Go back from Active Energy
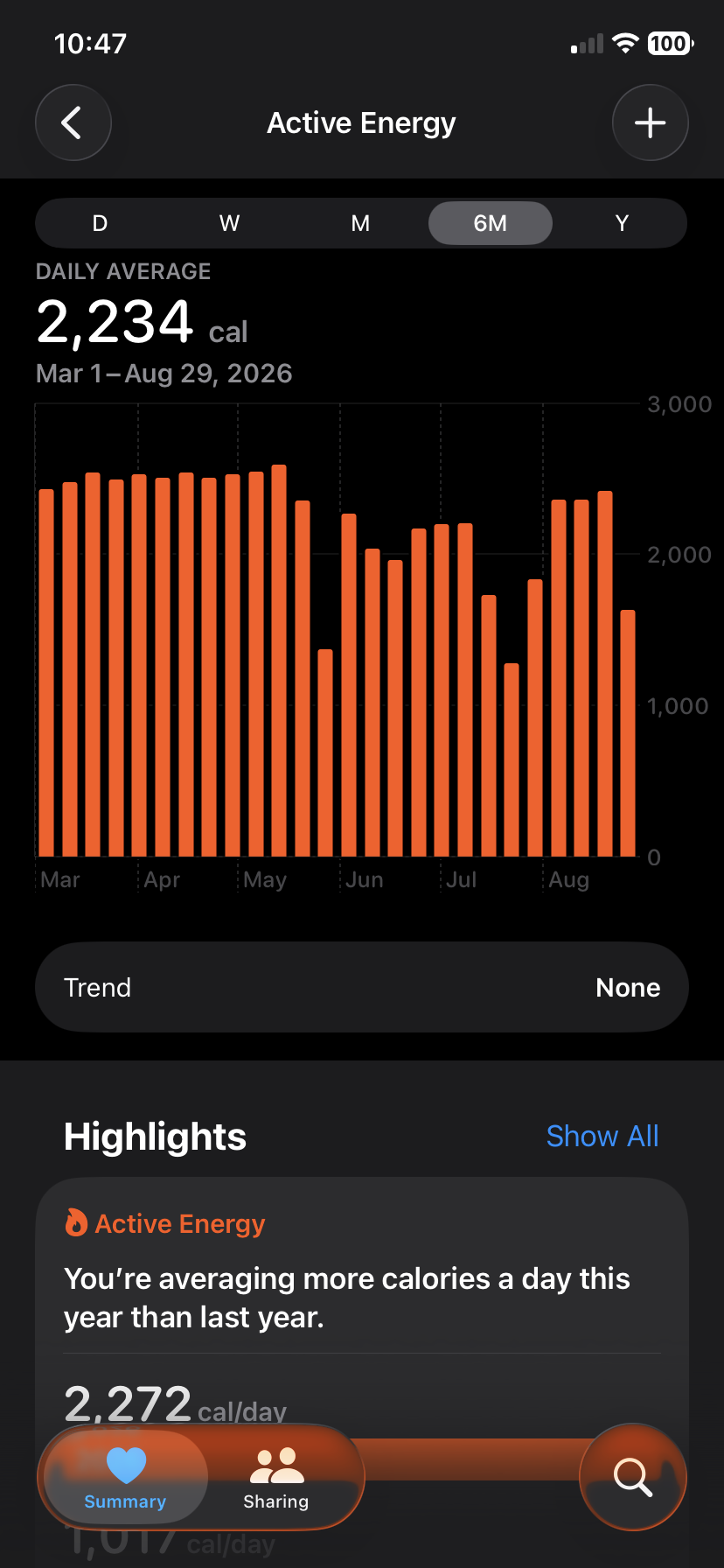The width and height of the screenshot is (724, 1568). 73,122
